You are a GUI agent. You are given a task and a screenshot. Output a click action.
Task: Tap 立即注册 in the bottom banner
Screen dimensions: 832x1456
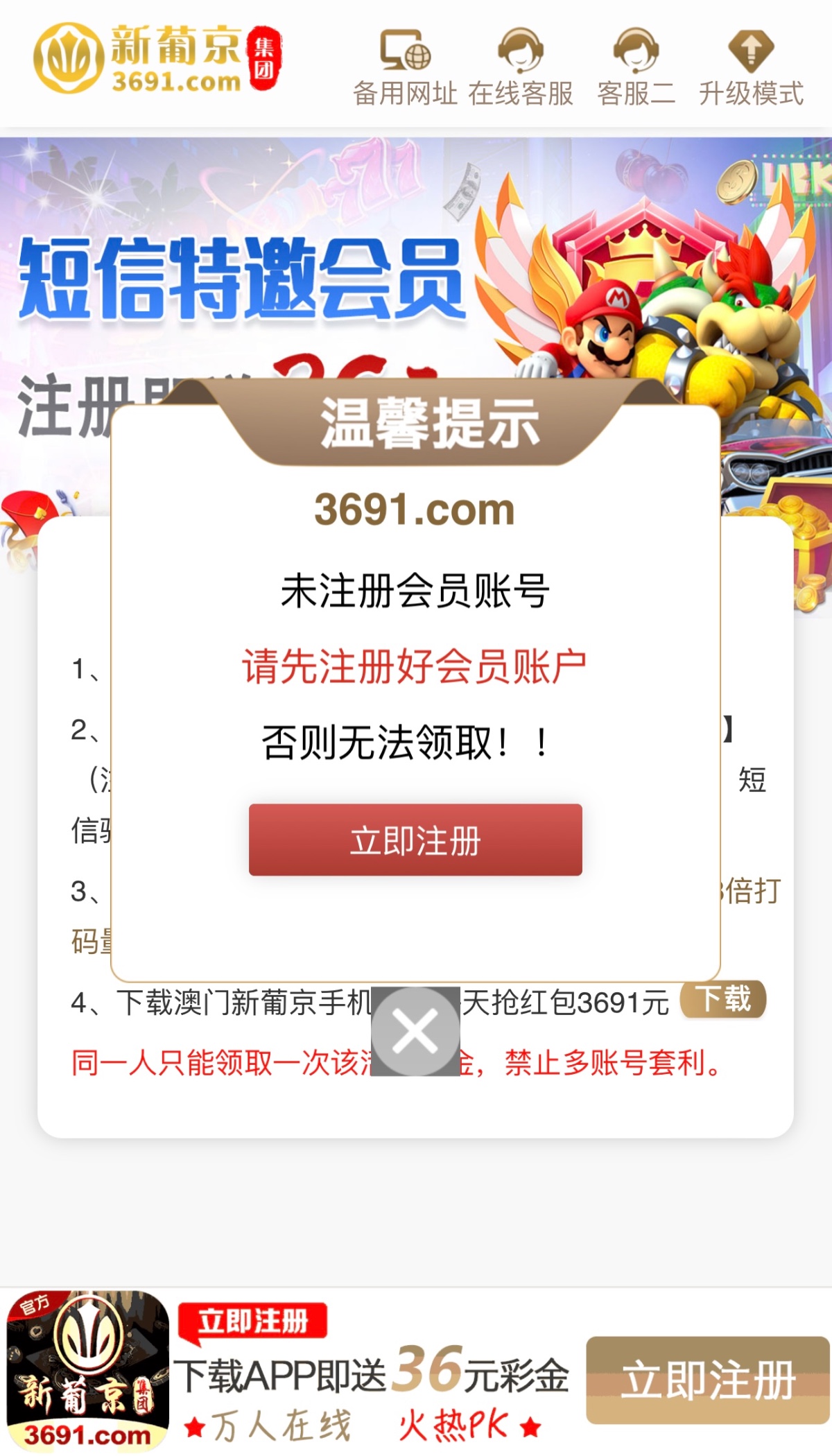click(707, 1380)
